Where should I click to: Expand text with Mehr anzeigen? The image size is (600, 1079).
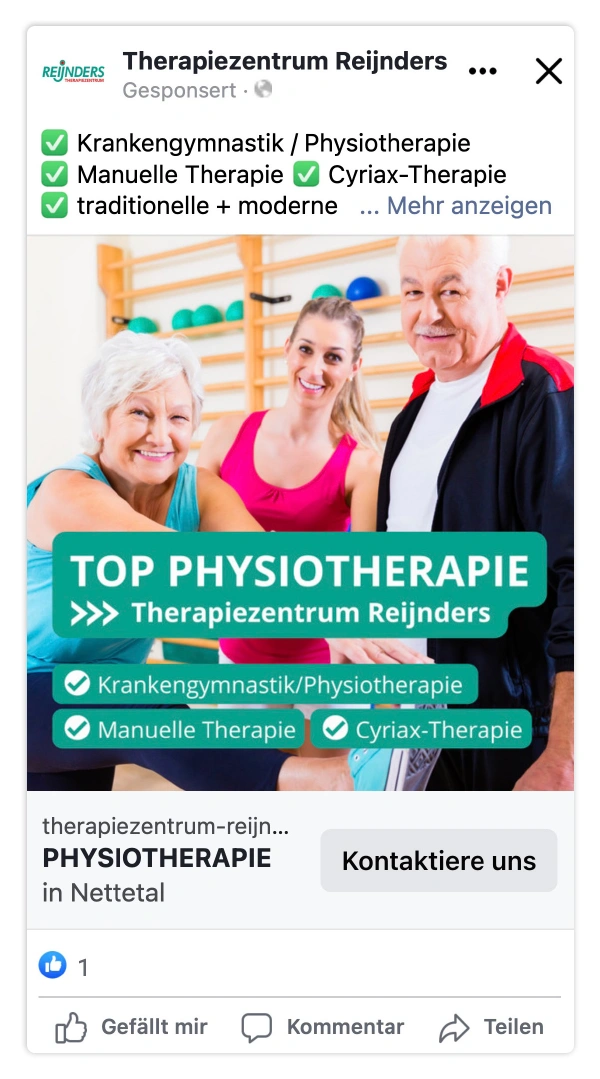pos(456,205)
